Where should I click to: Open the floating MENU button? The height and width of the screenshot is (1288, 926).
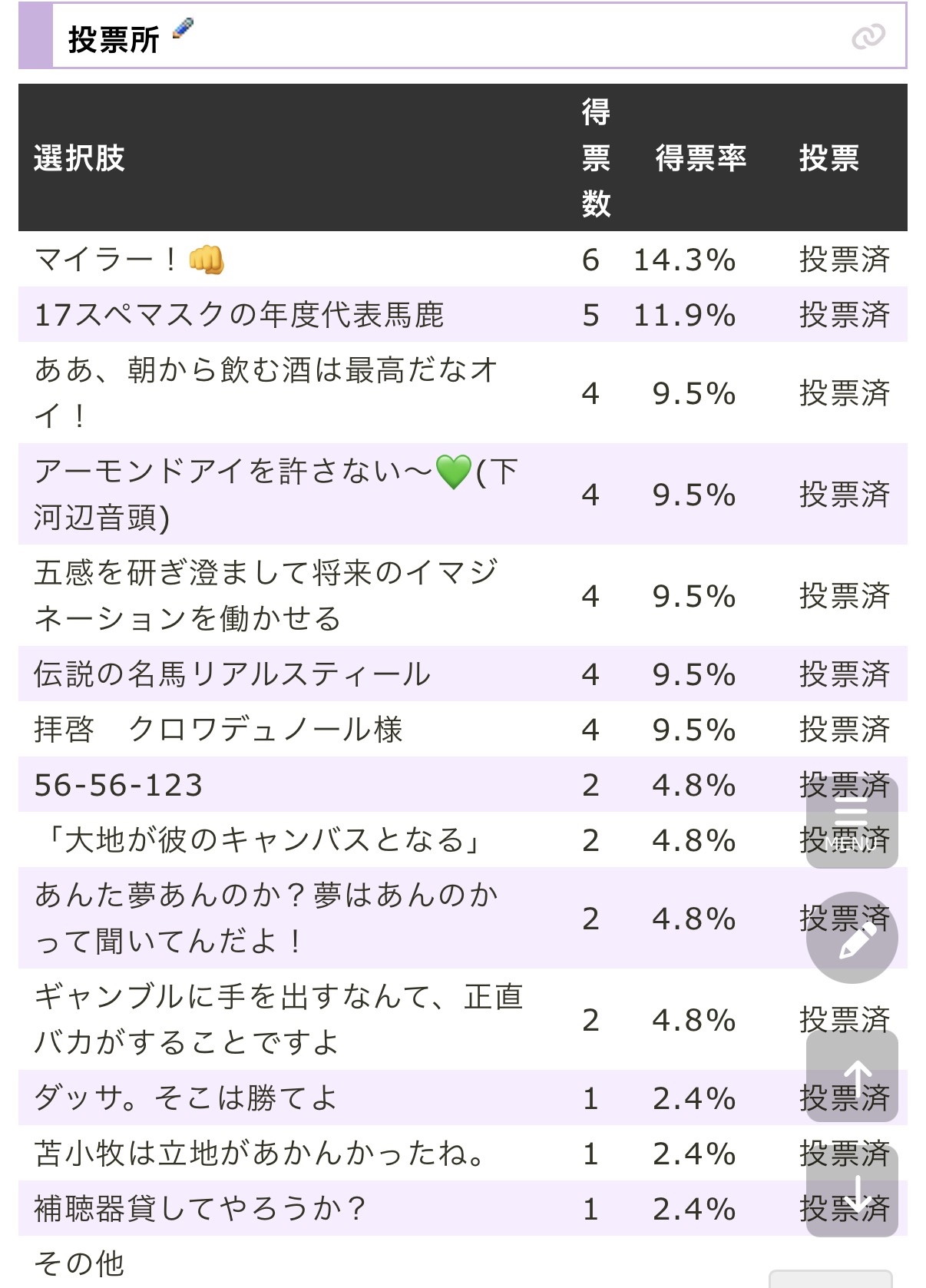pos(852,823)
